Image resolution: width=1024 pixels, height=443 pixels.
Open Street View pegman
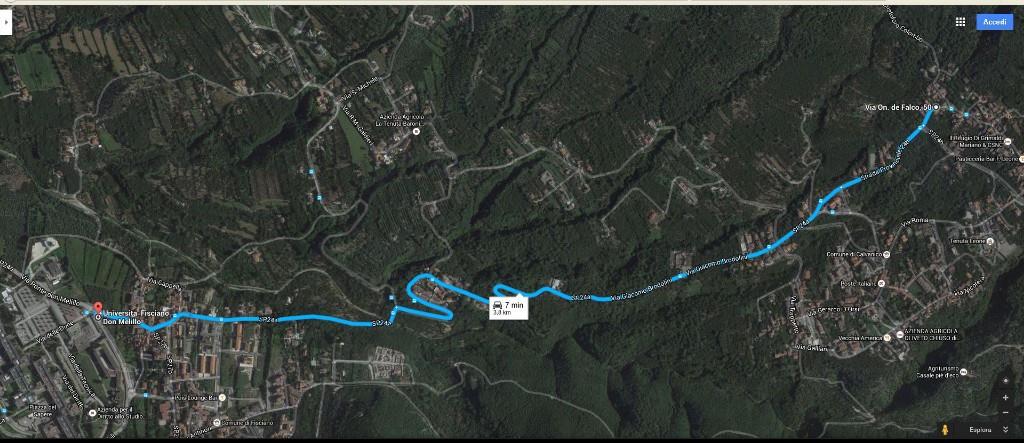coord(944,430)
